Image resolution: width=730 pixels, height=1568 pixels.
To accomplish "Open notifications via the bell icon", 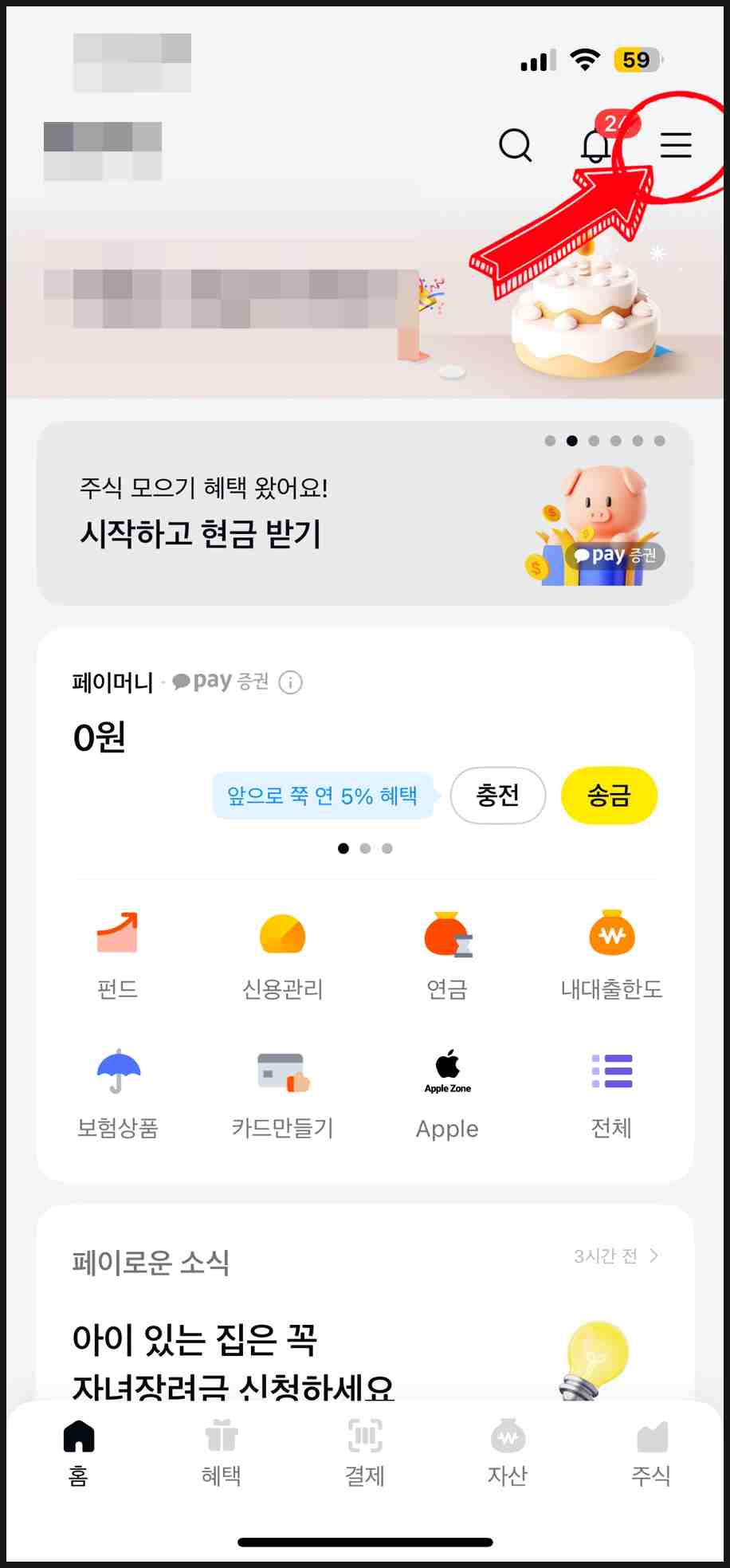I will click(595, 145).
